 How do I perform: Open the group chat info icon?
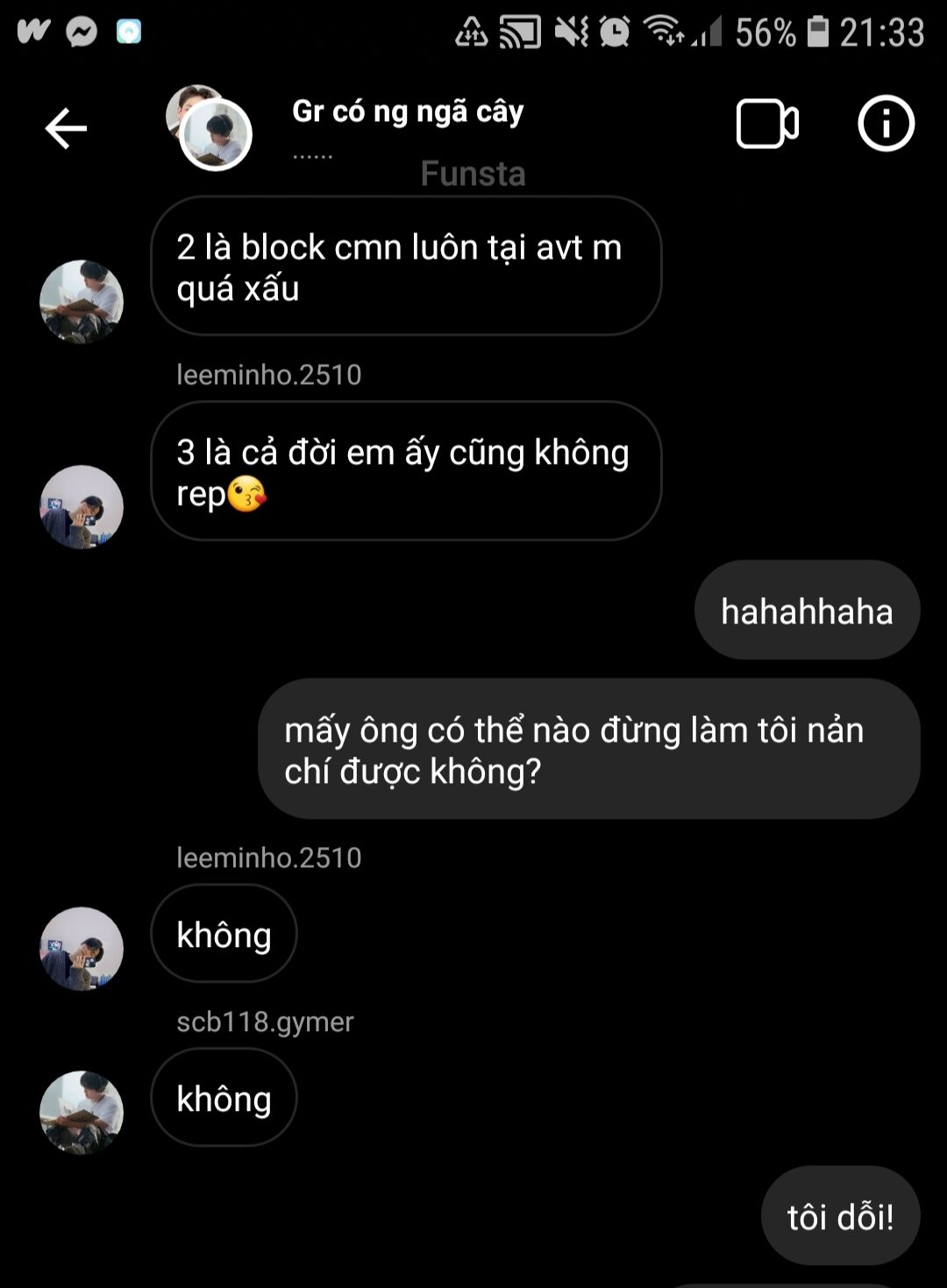(x=886, y=124)
